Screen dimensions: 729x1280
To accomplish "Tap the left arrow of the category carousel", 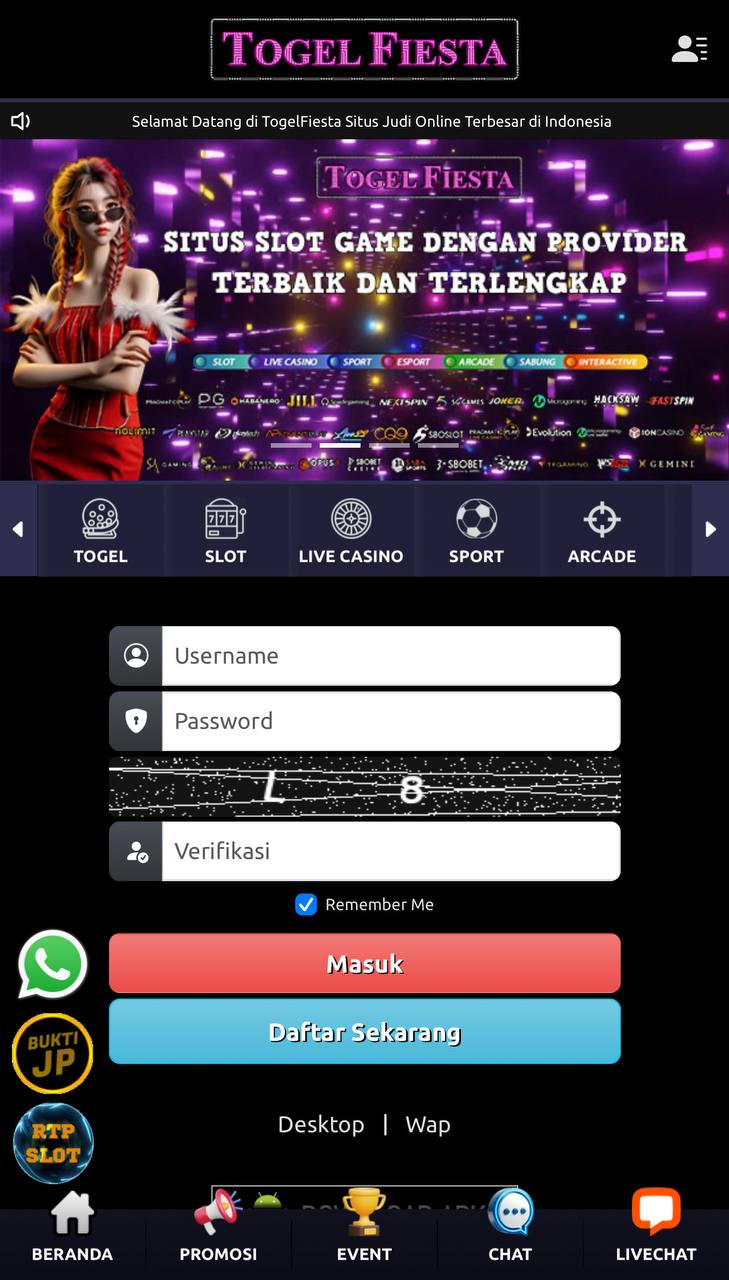I will click(x=17, y=529).
